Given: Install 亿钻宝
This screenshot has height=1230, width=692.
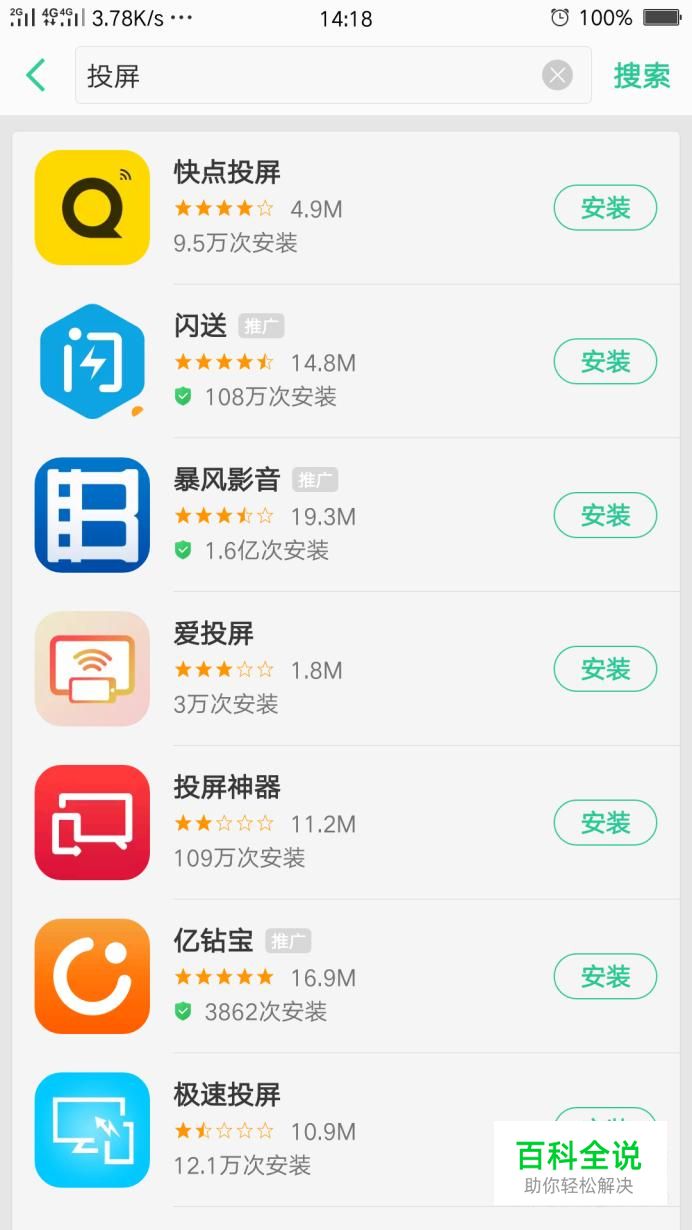Looking at the screenshot, I should coord(605,977).
